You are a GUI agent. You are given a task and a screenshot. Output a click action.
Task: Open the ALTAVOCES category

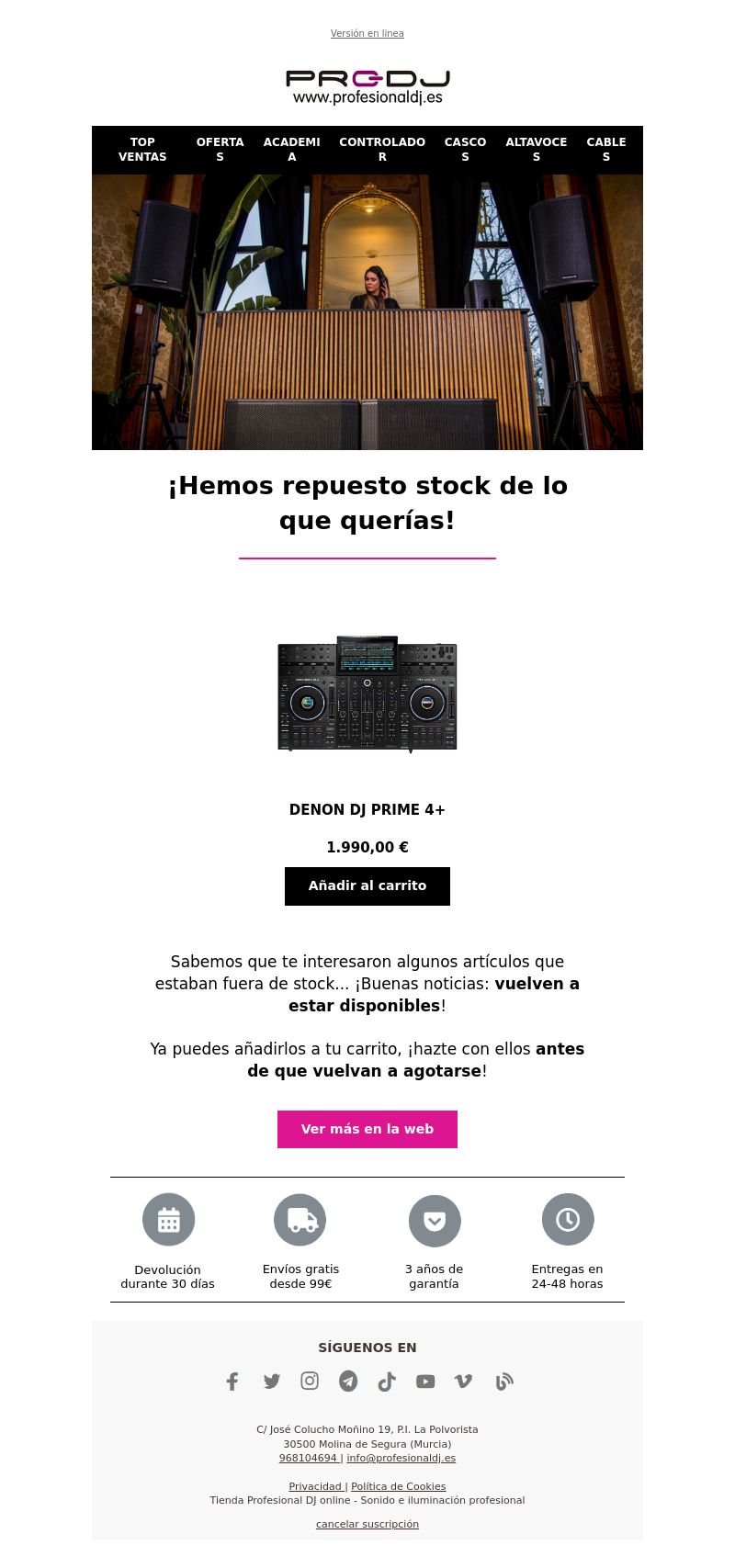pos(536,150)
